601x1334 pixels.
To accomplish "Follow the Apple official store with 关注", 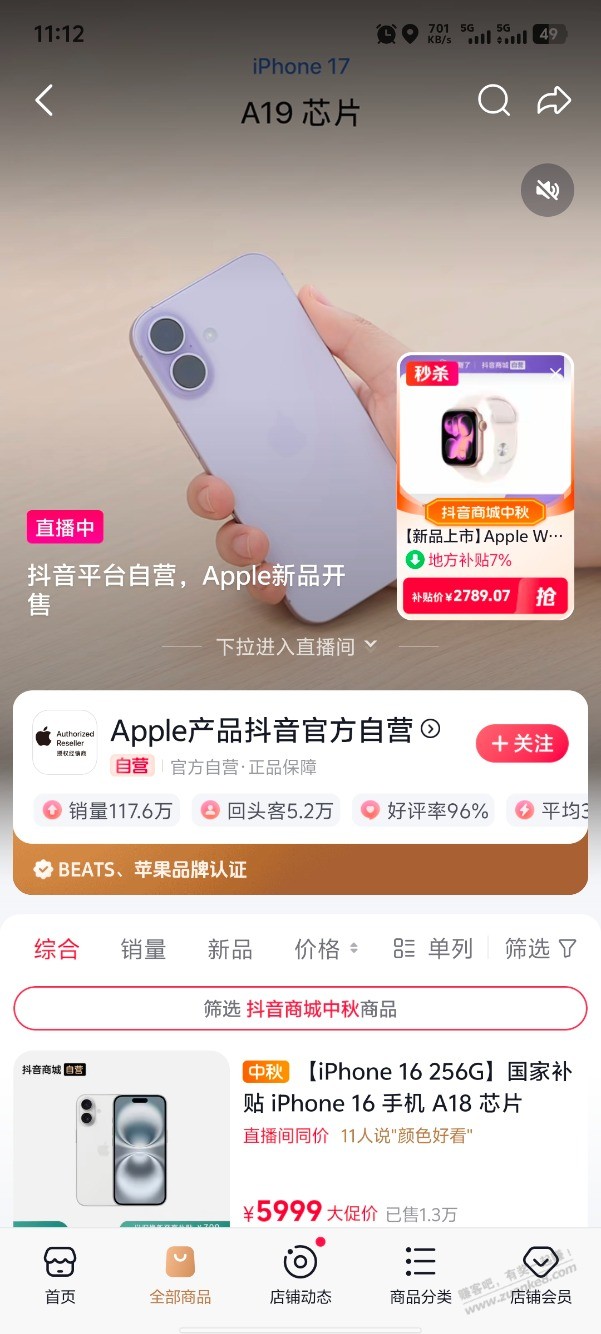I will (x=521, y=744).
